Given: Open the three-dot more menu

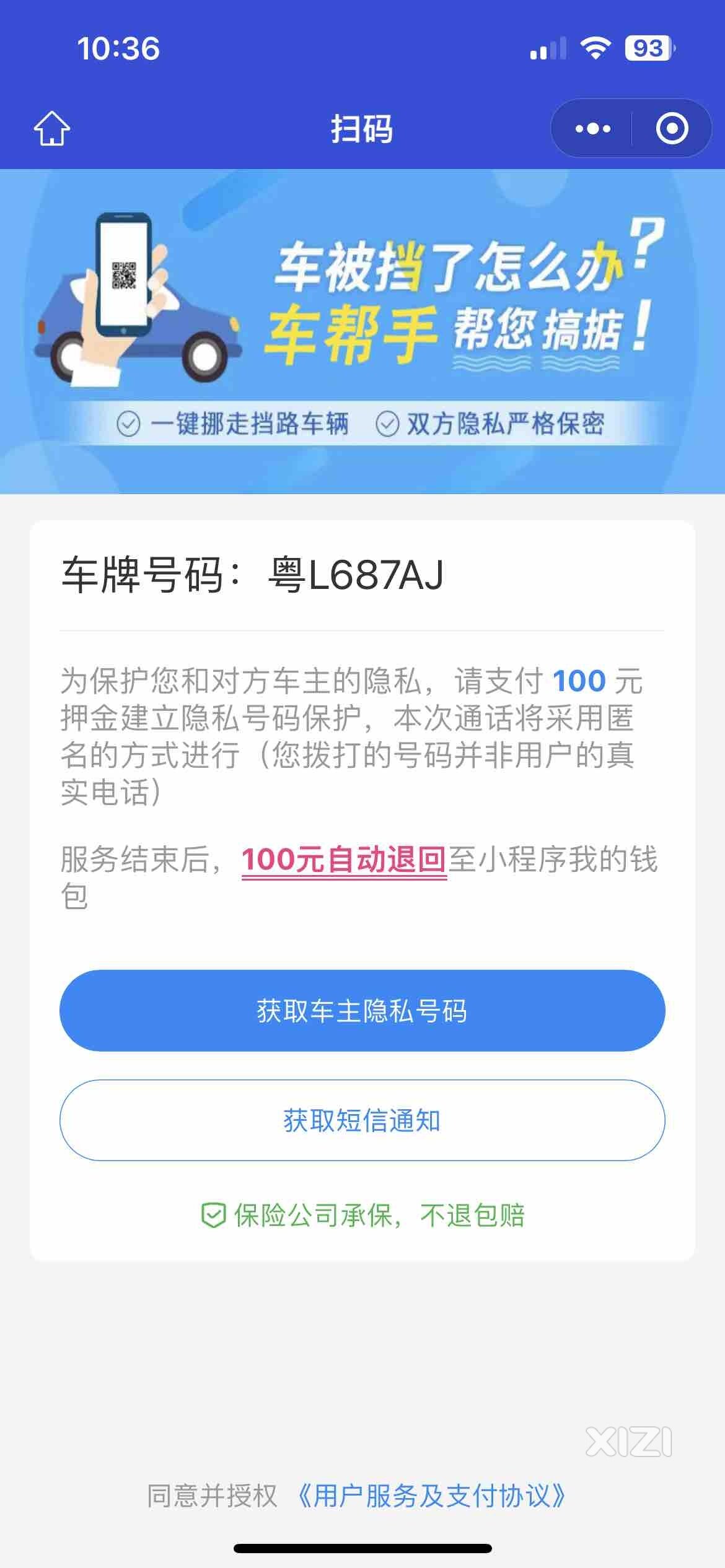Looking at the screenshot, I should coord(592,128).
